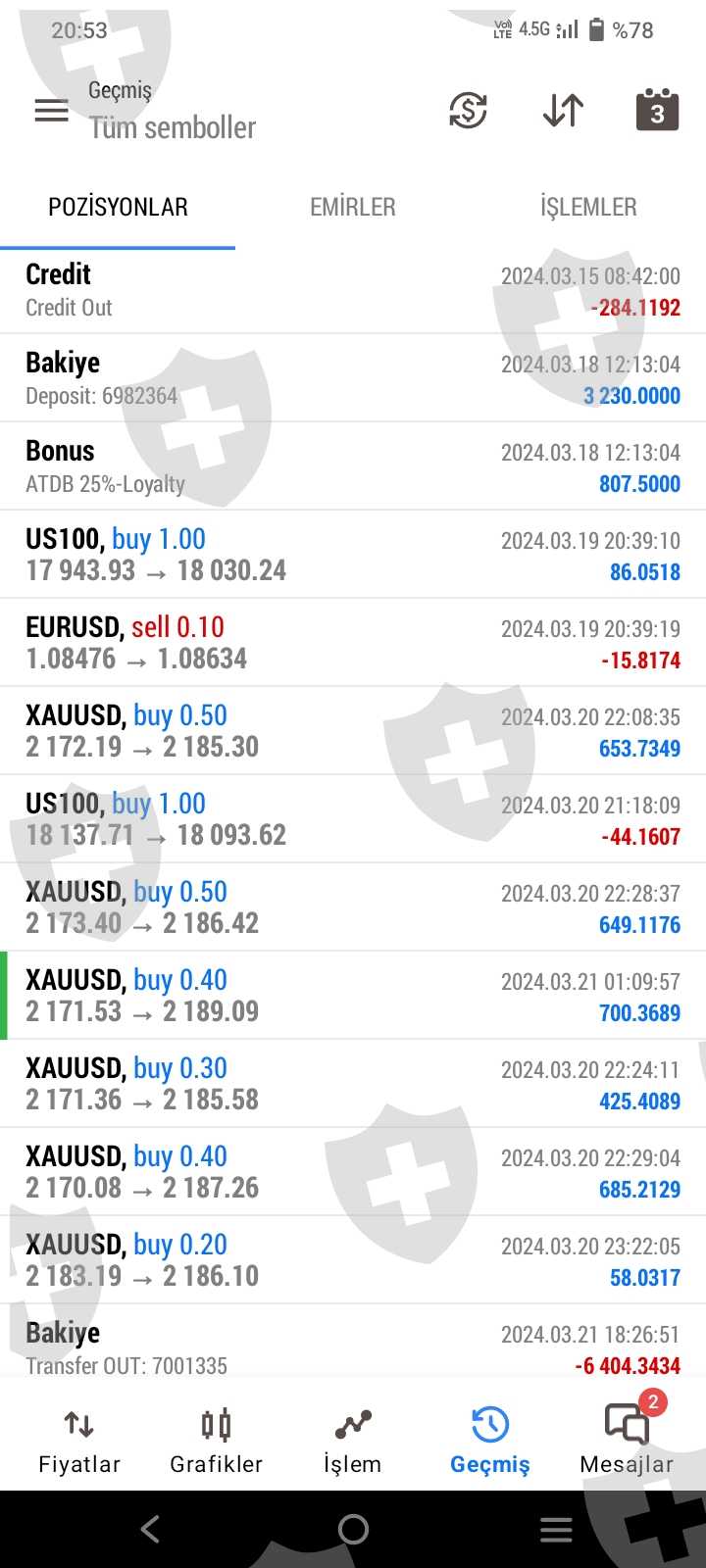
Task: Open the Credit Out entry
Action: 353,290
